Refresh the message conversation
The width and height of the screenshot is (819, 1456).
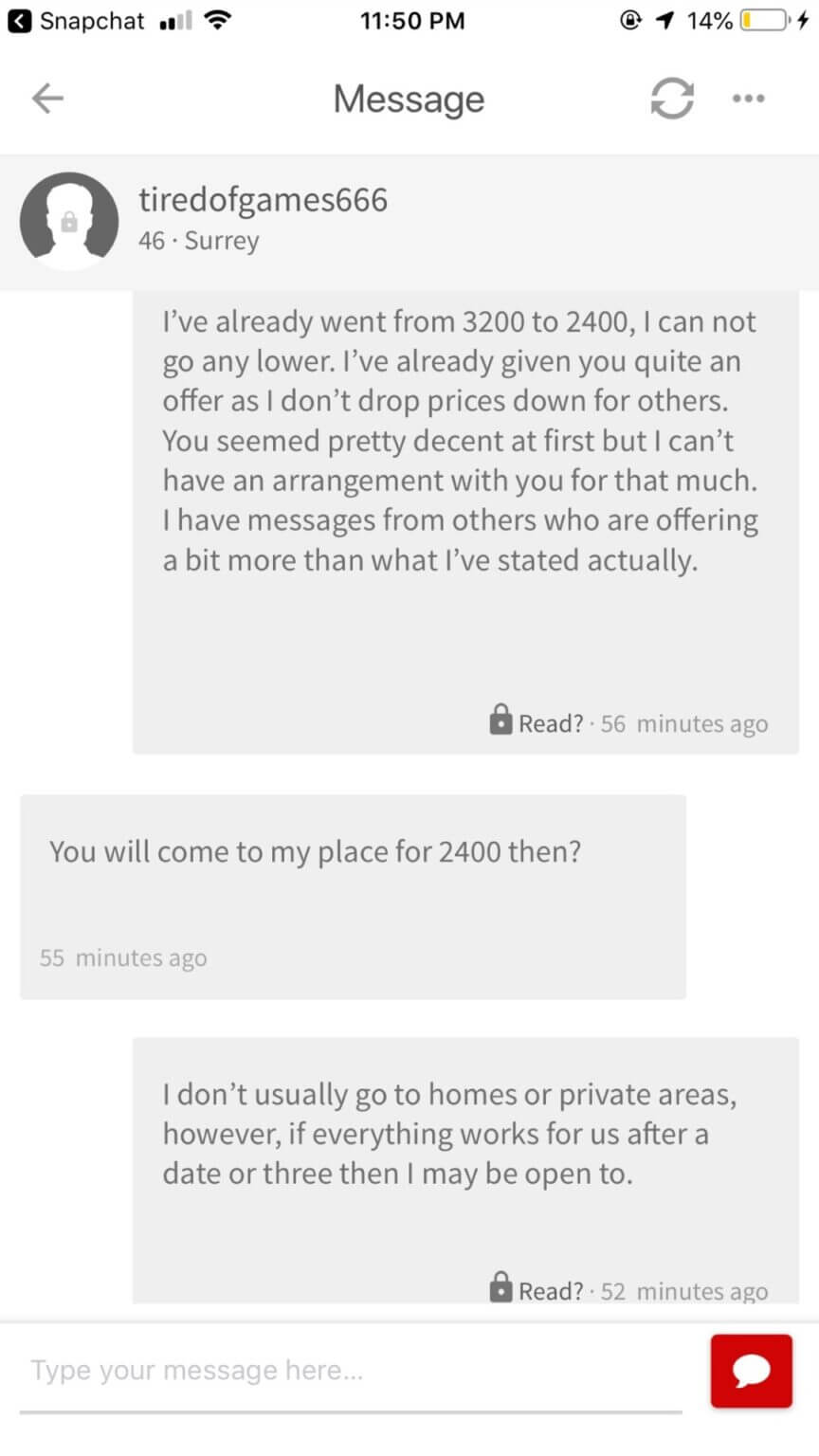[672, 98]
